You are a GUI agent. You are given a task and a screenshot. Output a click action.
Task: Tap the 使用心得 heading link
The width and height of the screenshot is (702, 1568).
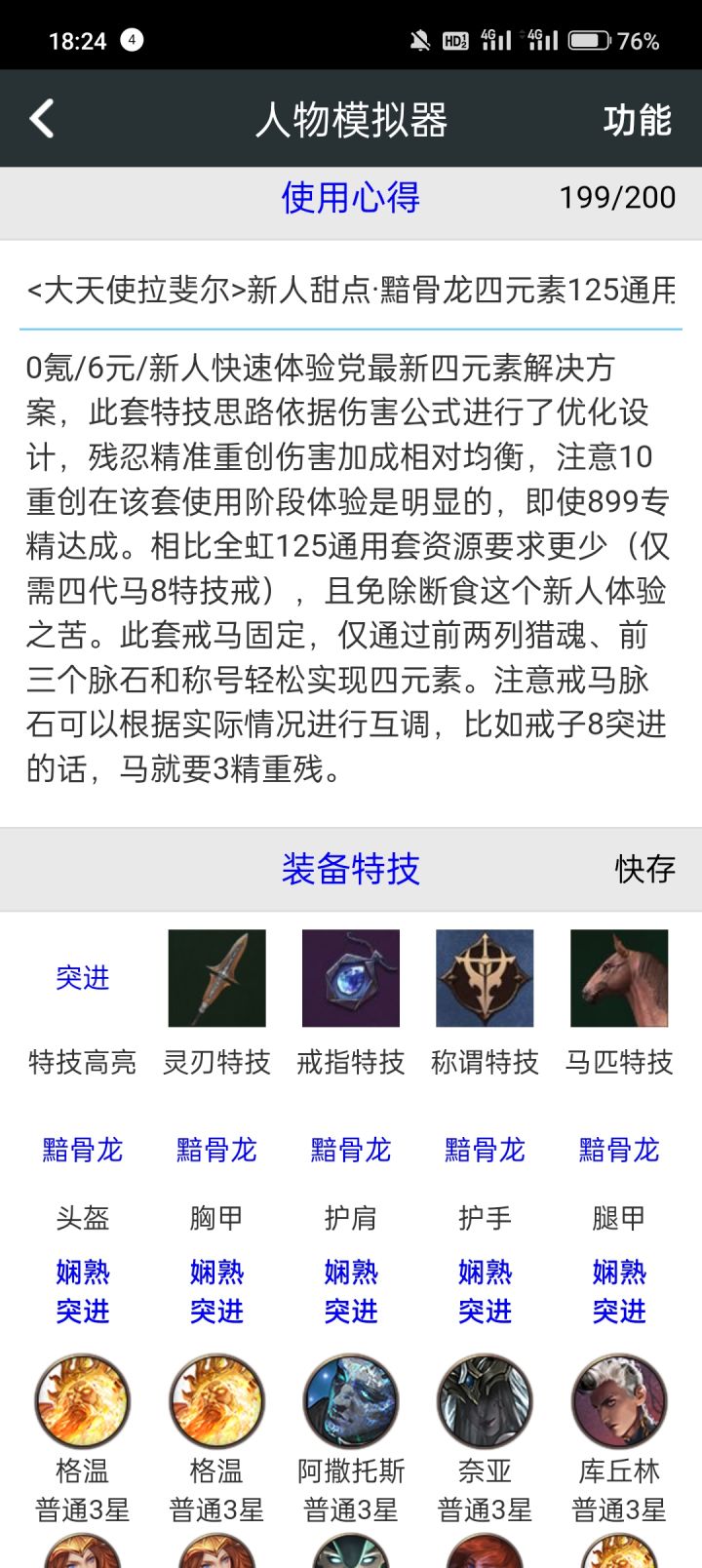pyautogui.click(x=350, y=197)
